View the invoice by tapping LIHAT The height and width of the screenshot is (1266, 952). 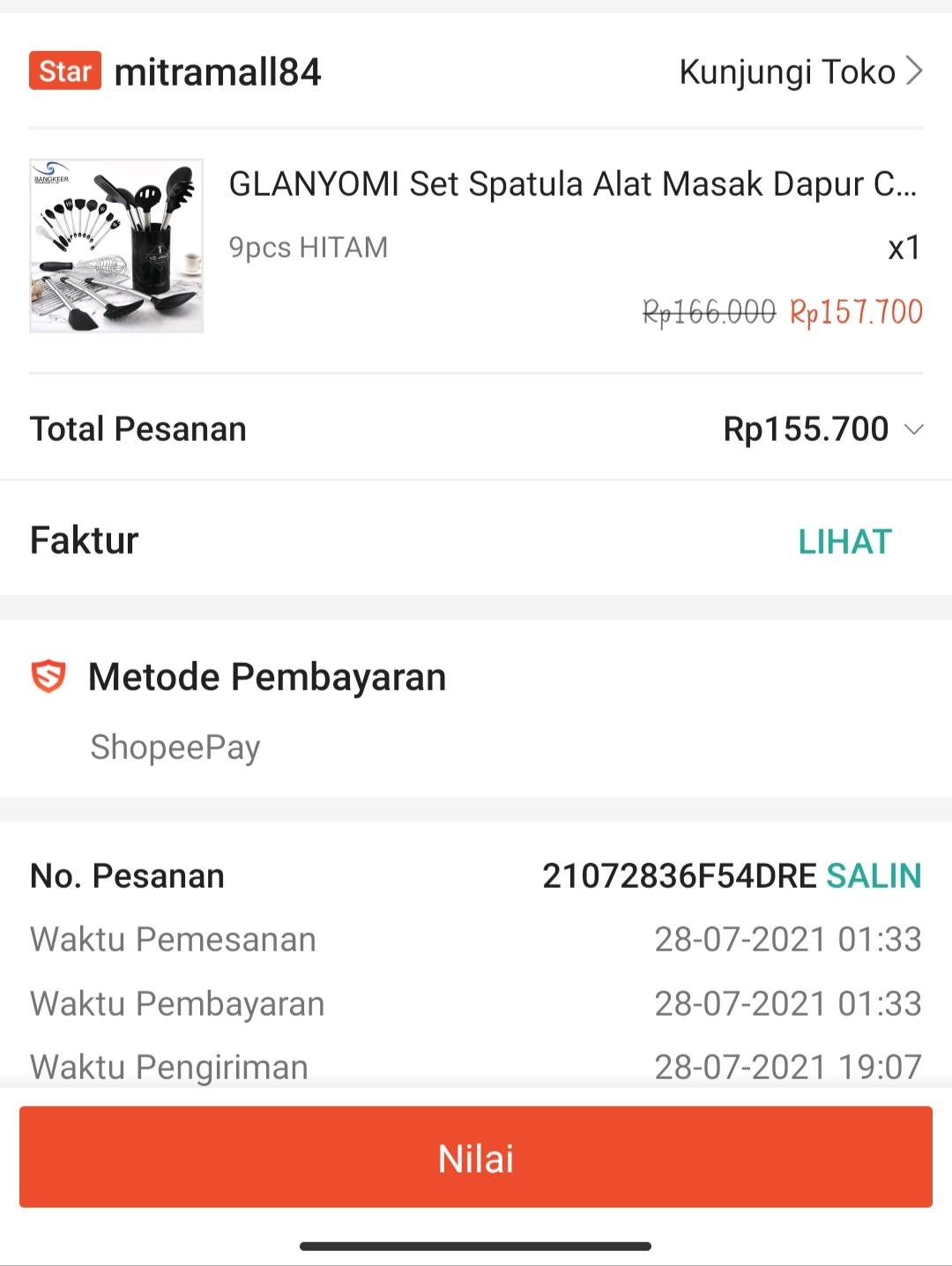click(844, 540)
